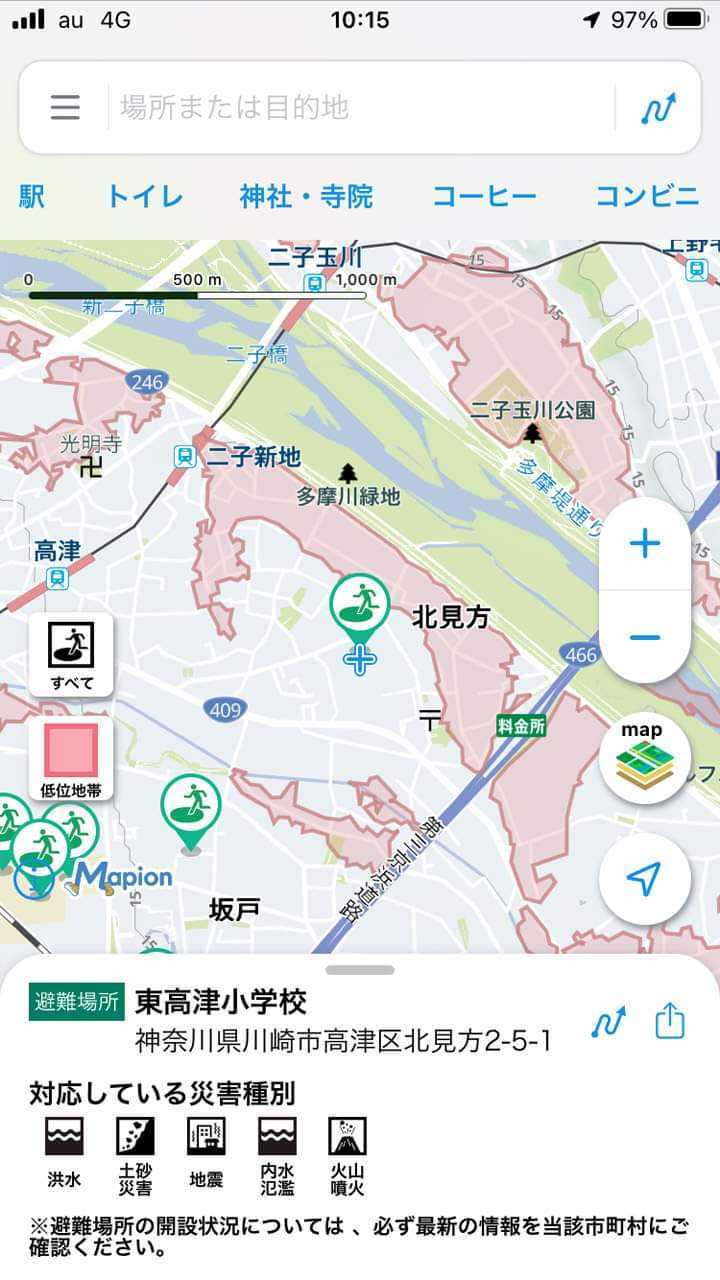Open the hamburger menu
This screenshot has width=720, height=1280.
[64, 107]
